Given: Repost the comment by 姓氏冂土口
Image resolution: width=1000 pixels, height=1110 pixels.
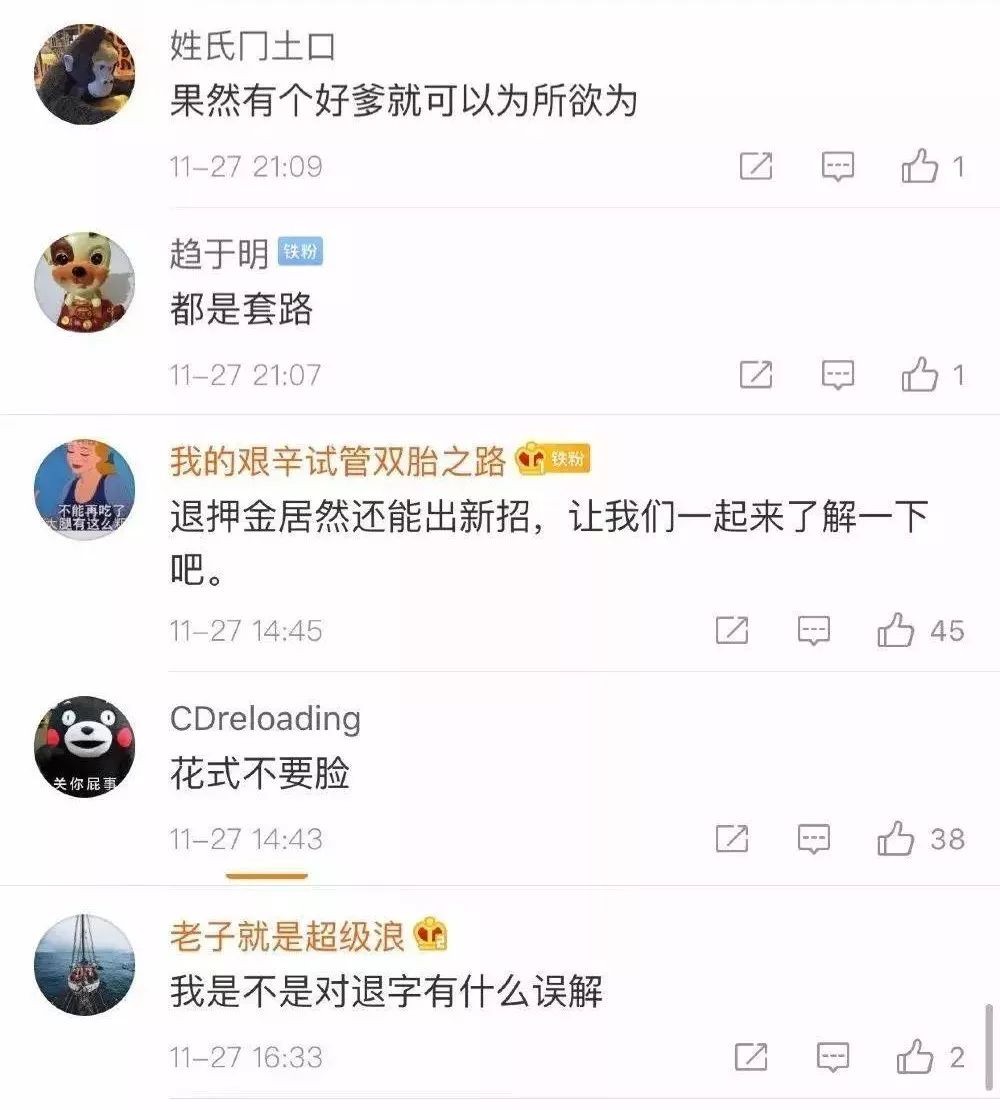Looking at the screenshot, I should tap(756, 166).
